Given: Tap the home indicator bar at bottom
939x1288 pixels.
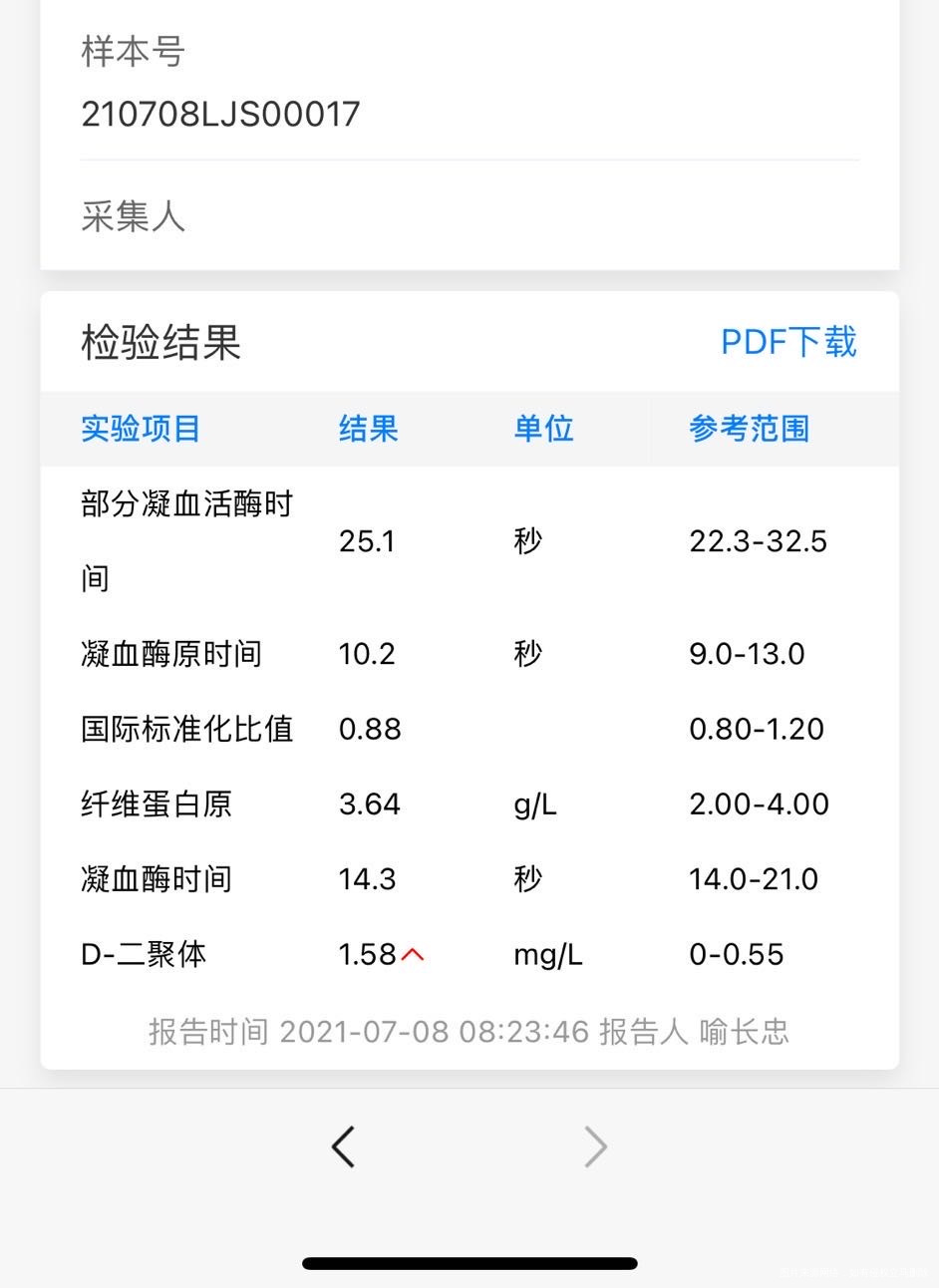Looking at the screenshot, I should 469,1262.
